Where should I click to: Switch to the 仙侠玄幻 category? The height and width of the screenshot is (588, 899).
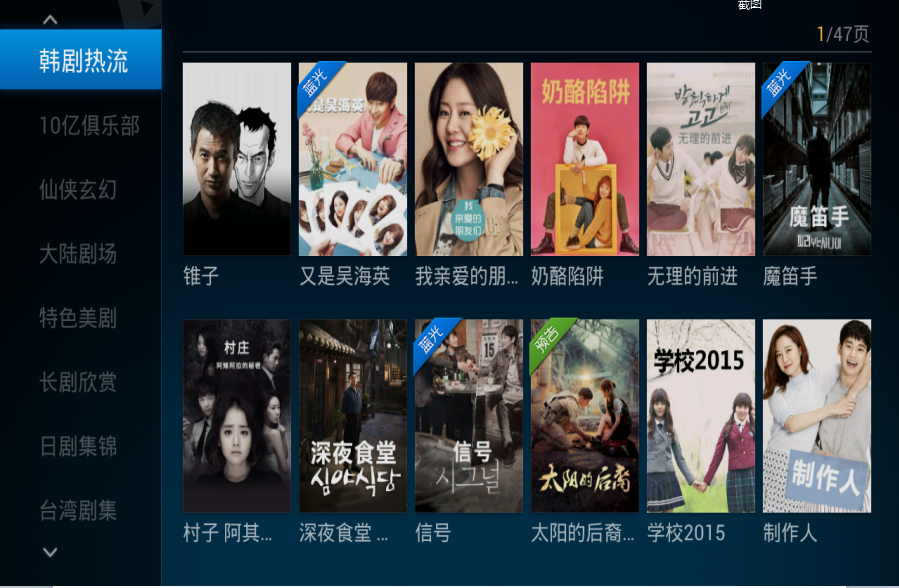point(78,190)
